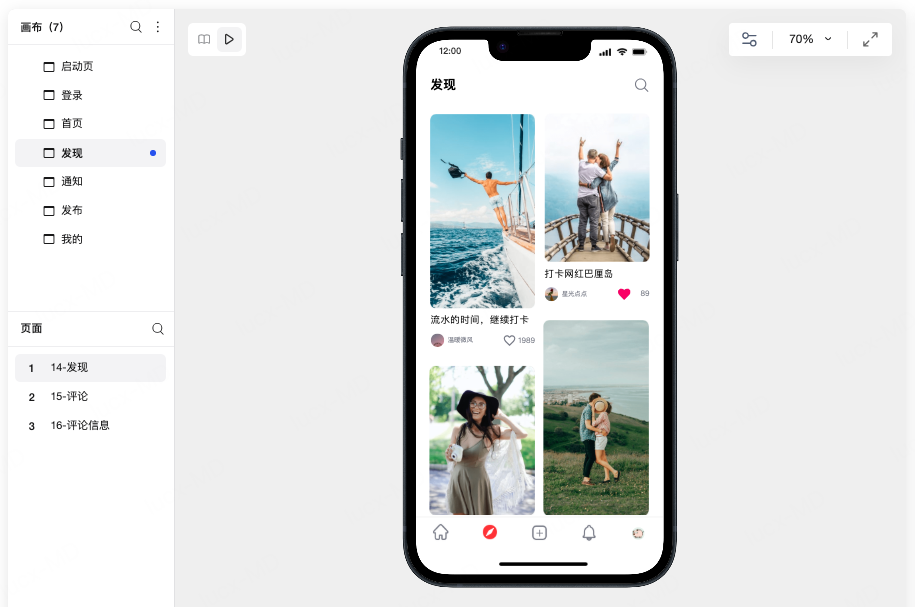The width and height of the screenshot is (915, 607).
Task: Select page 15-评论
Action: click(x=70, y=396)
